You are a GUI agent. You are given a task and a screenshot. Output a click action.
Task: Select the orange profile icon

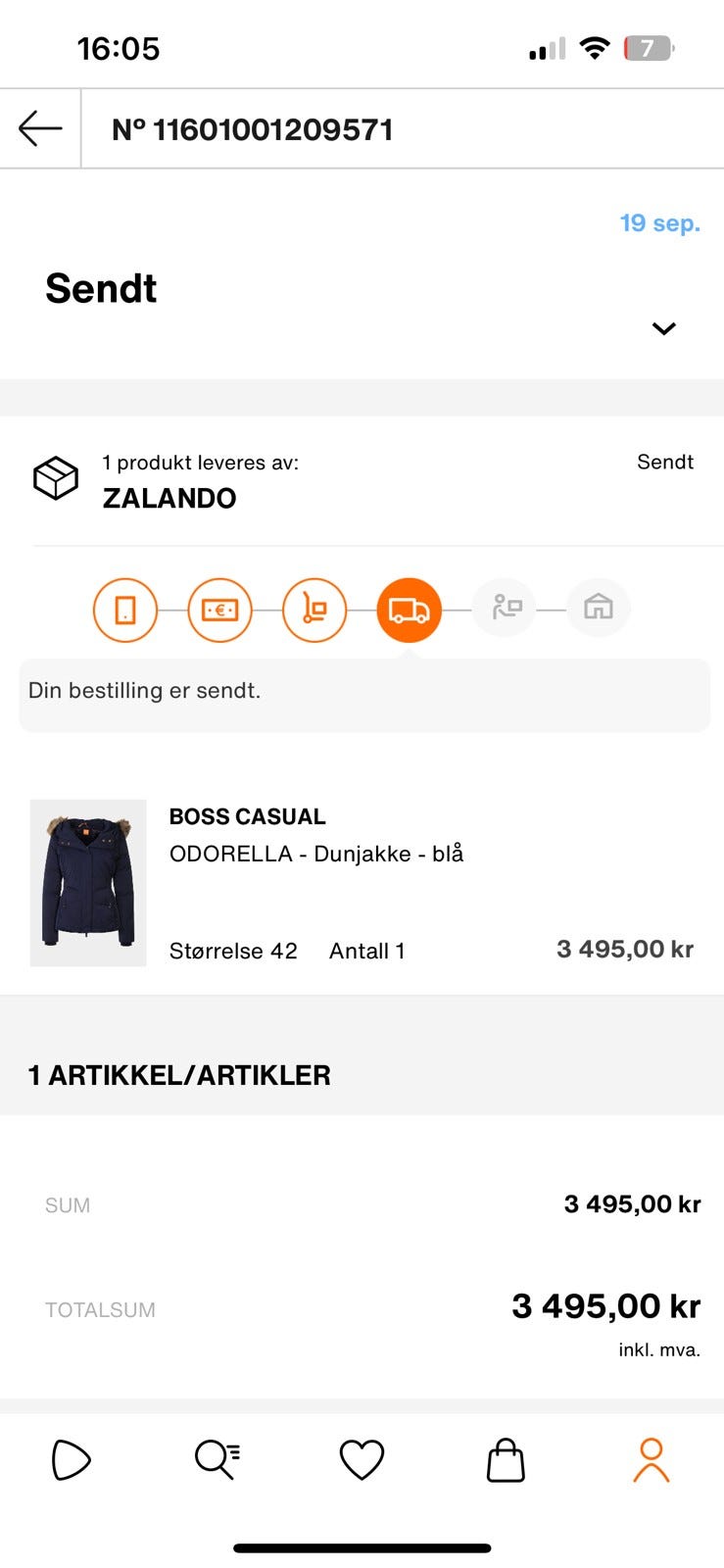point(651,1459)
